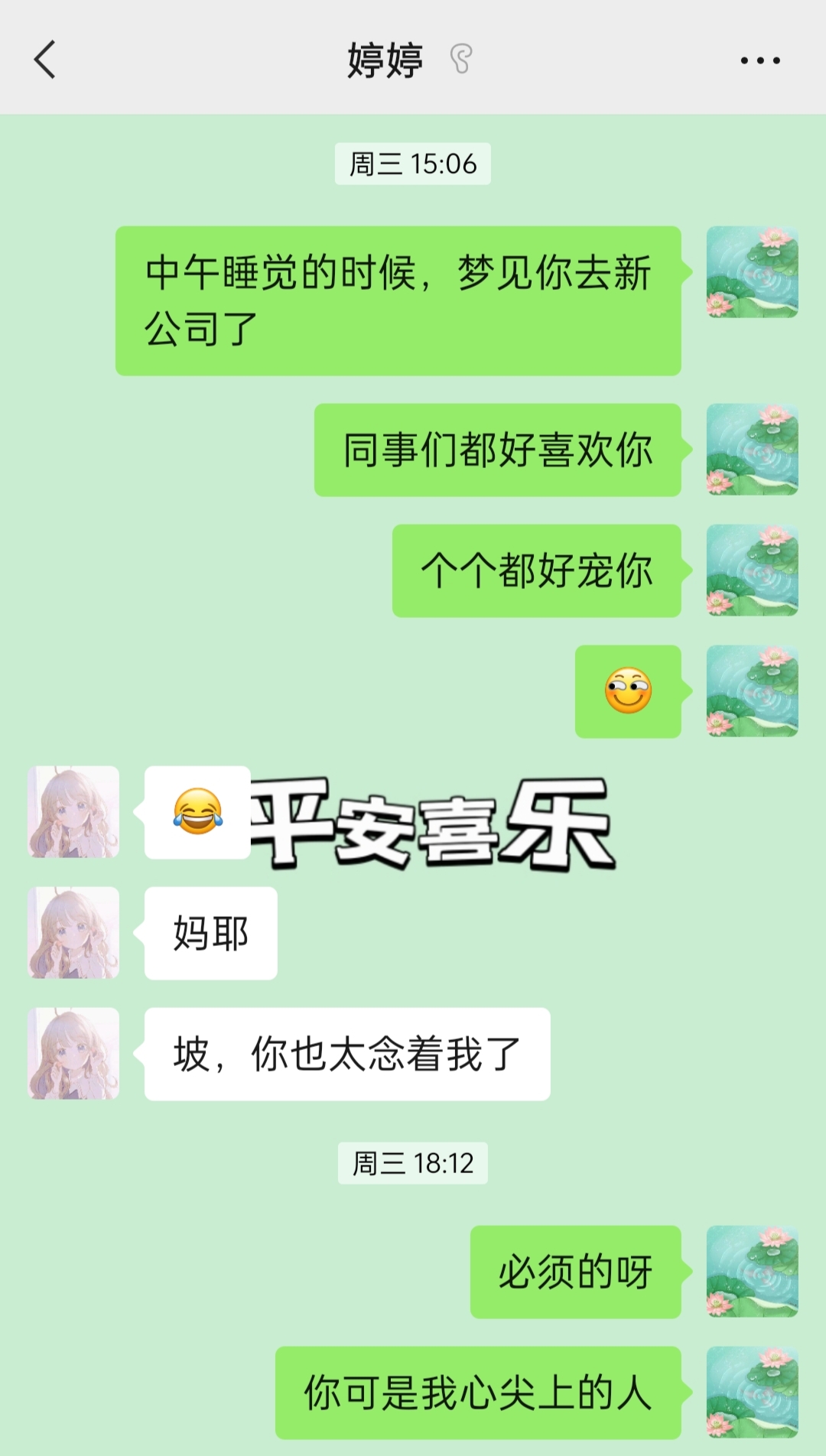Open own avatar beside 必须的呀 message

click(752, 1272)
